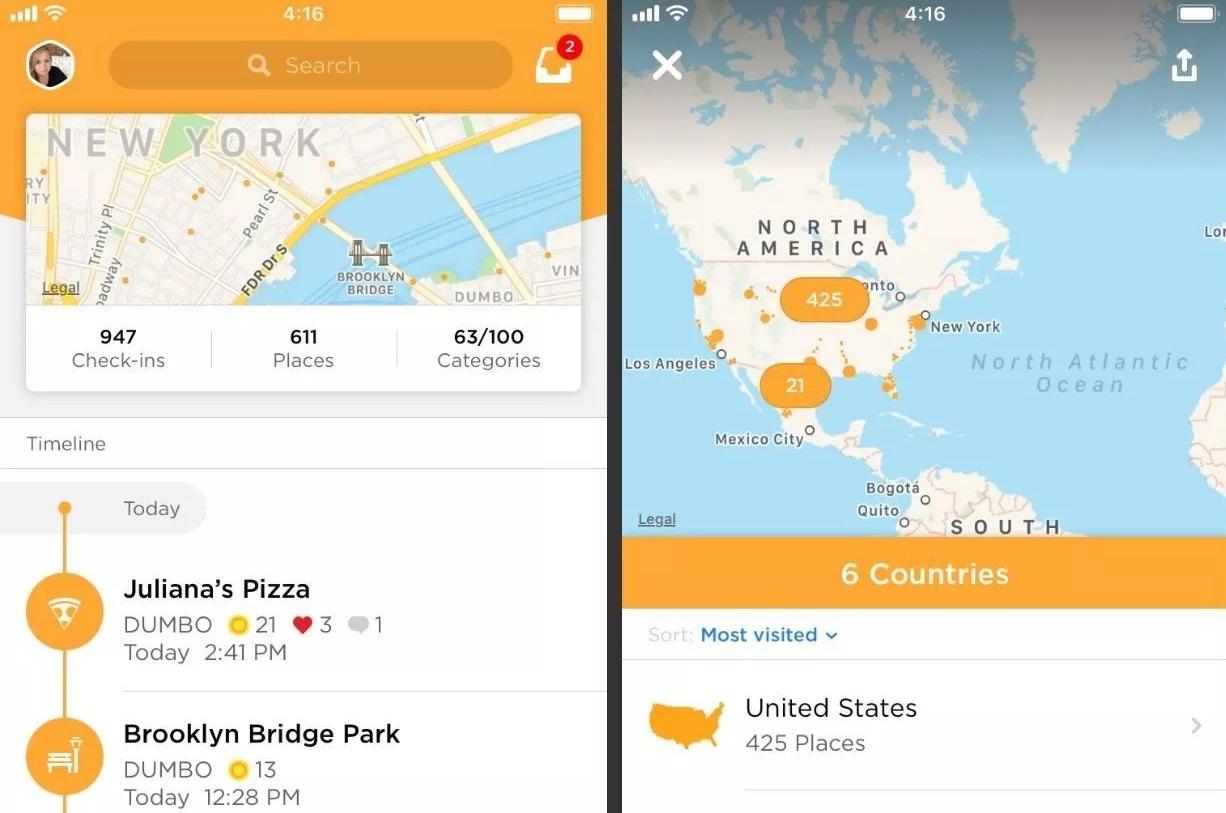The image size is (1226, 813).
Task: Open Legal link on the New York map
Action: click(x=61, y=288)
